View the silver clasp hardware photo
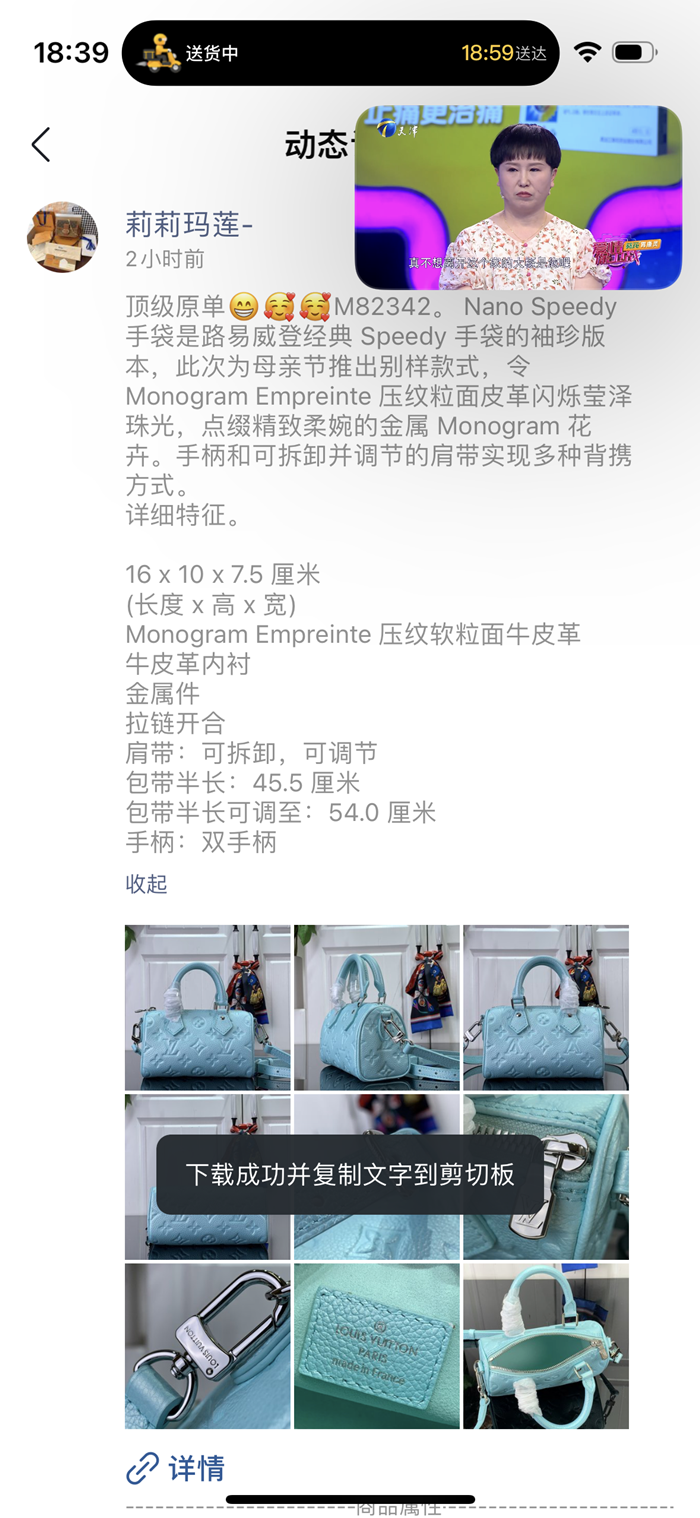This screenshot has height=1518, width=700. [x=208, y=1345]
